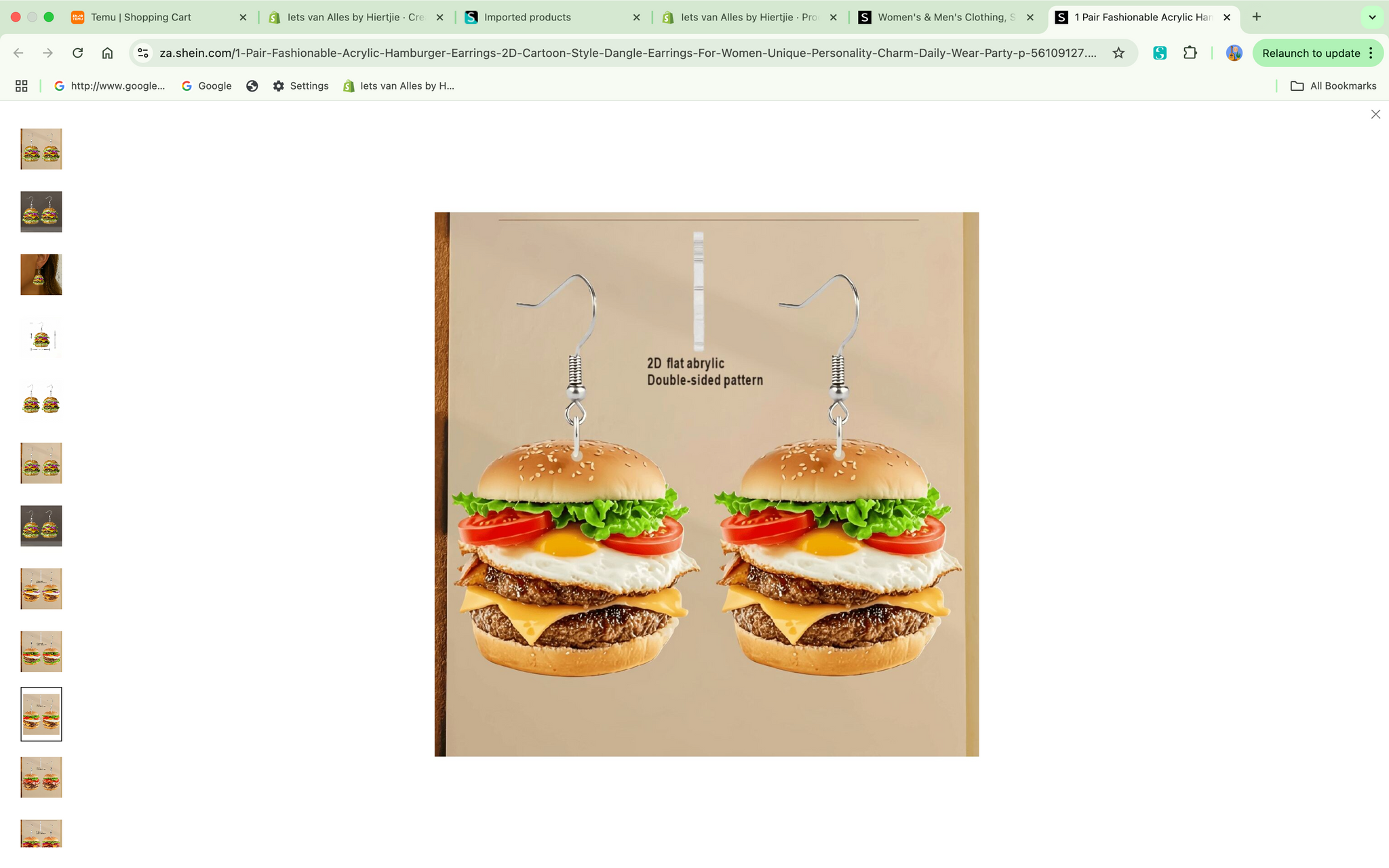The width and height of the screenshot is (1389, 868).
Task: Bookmark this page with the star
Action: 1118,53
